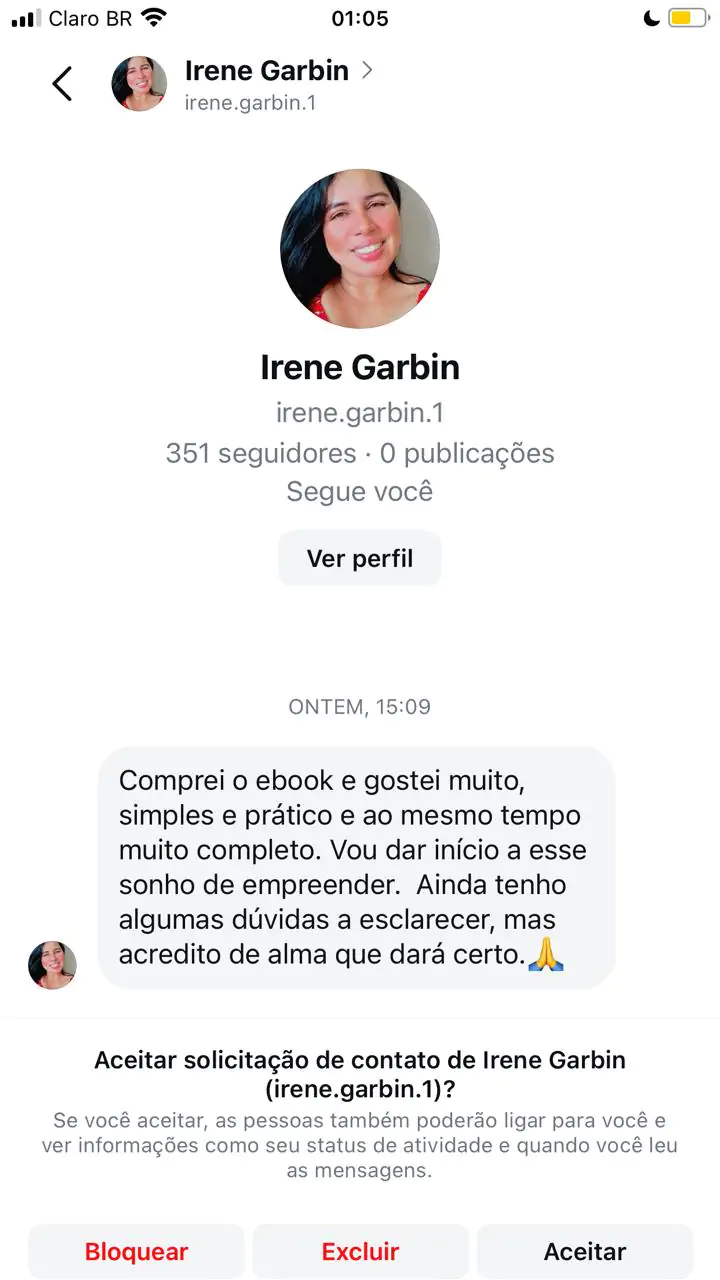Delete the request with Excluir
The image size is (720, 1280).
click(x=360, y=1251)
